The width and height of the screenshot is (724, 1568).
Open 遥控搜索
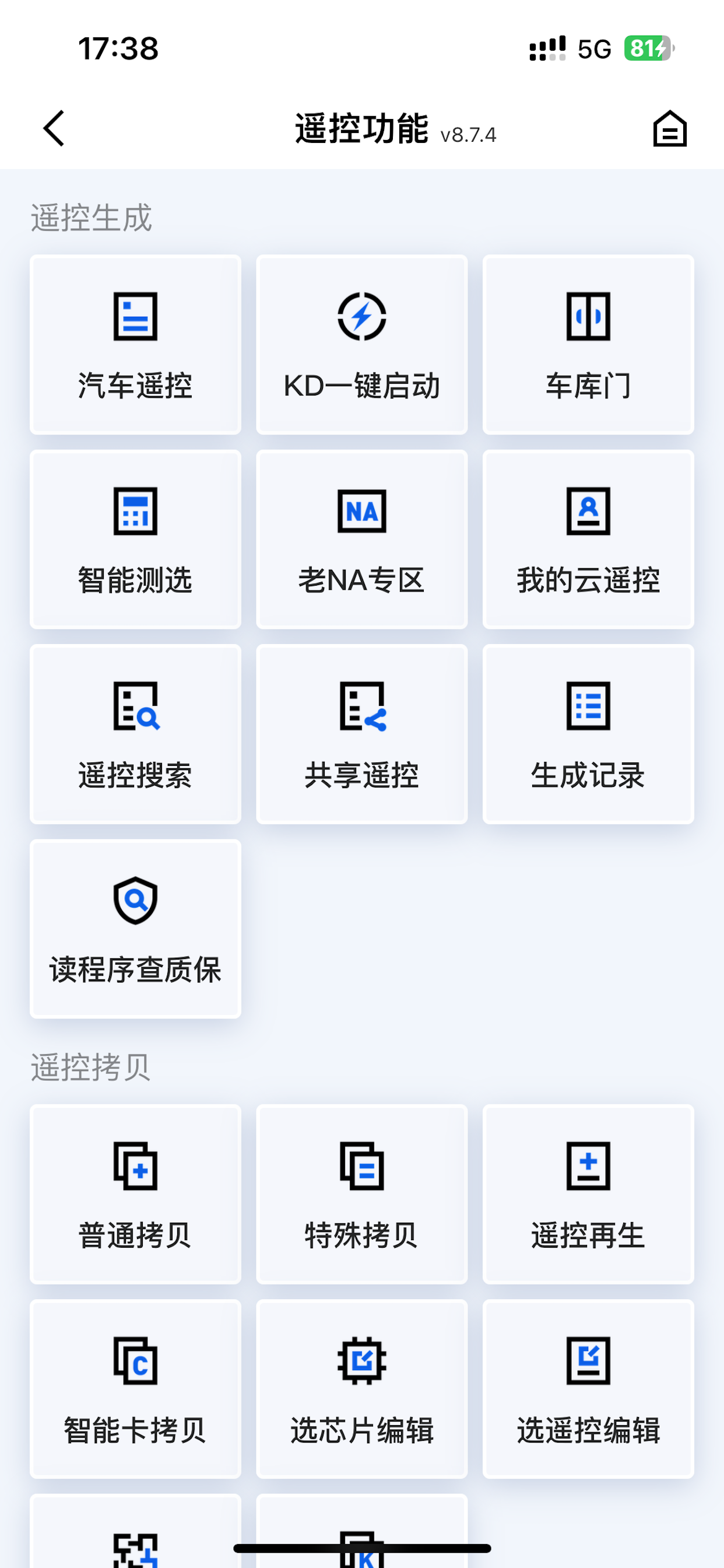pos(136,734)
